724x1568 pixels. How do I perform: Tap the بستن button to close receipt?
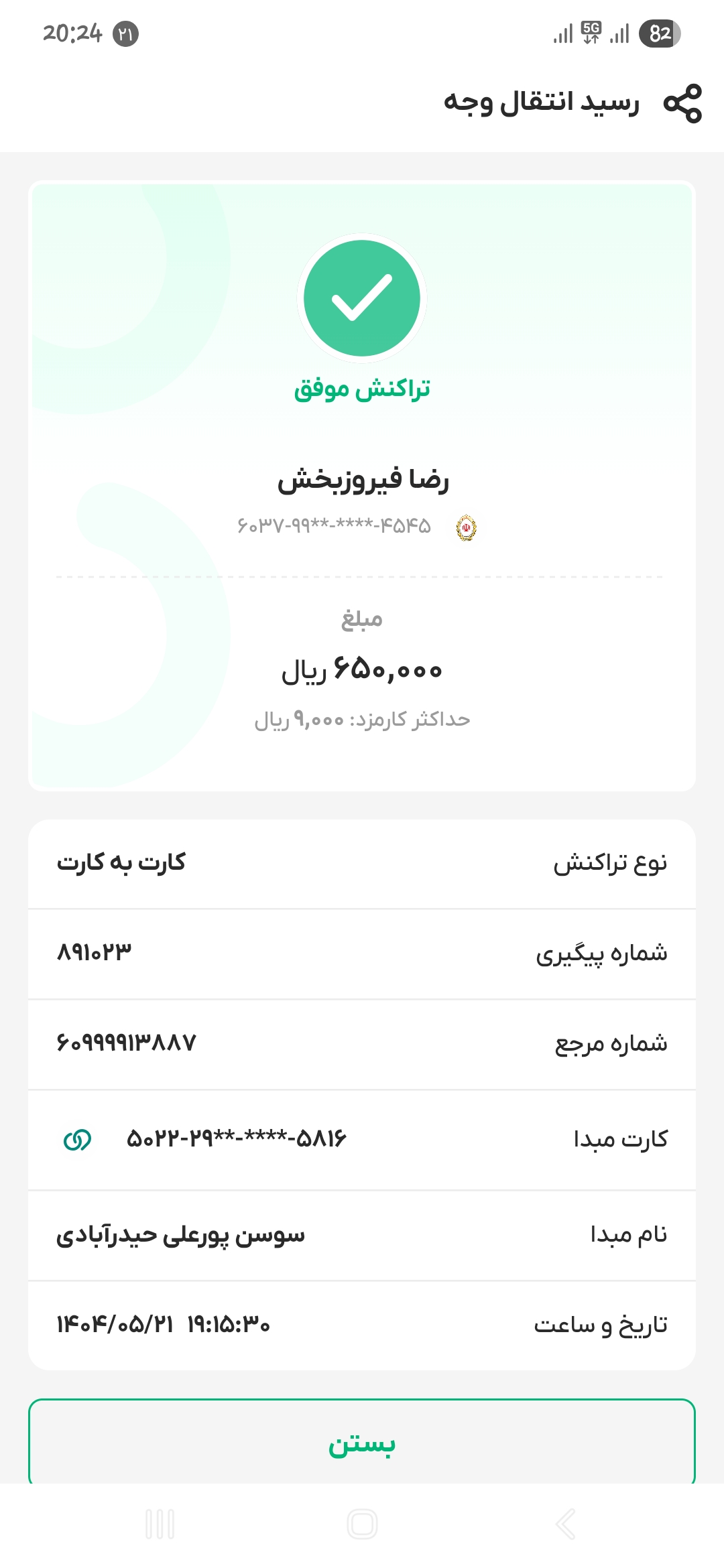pyautogui.click(x=362, y=1443)
